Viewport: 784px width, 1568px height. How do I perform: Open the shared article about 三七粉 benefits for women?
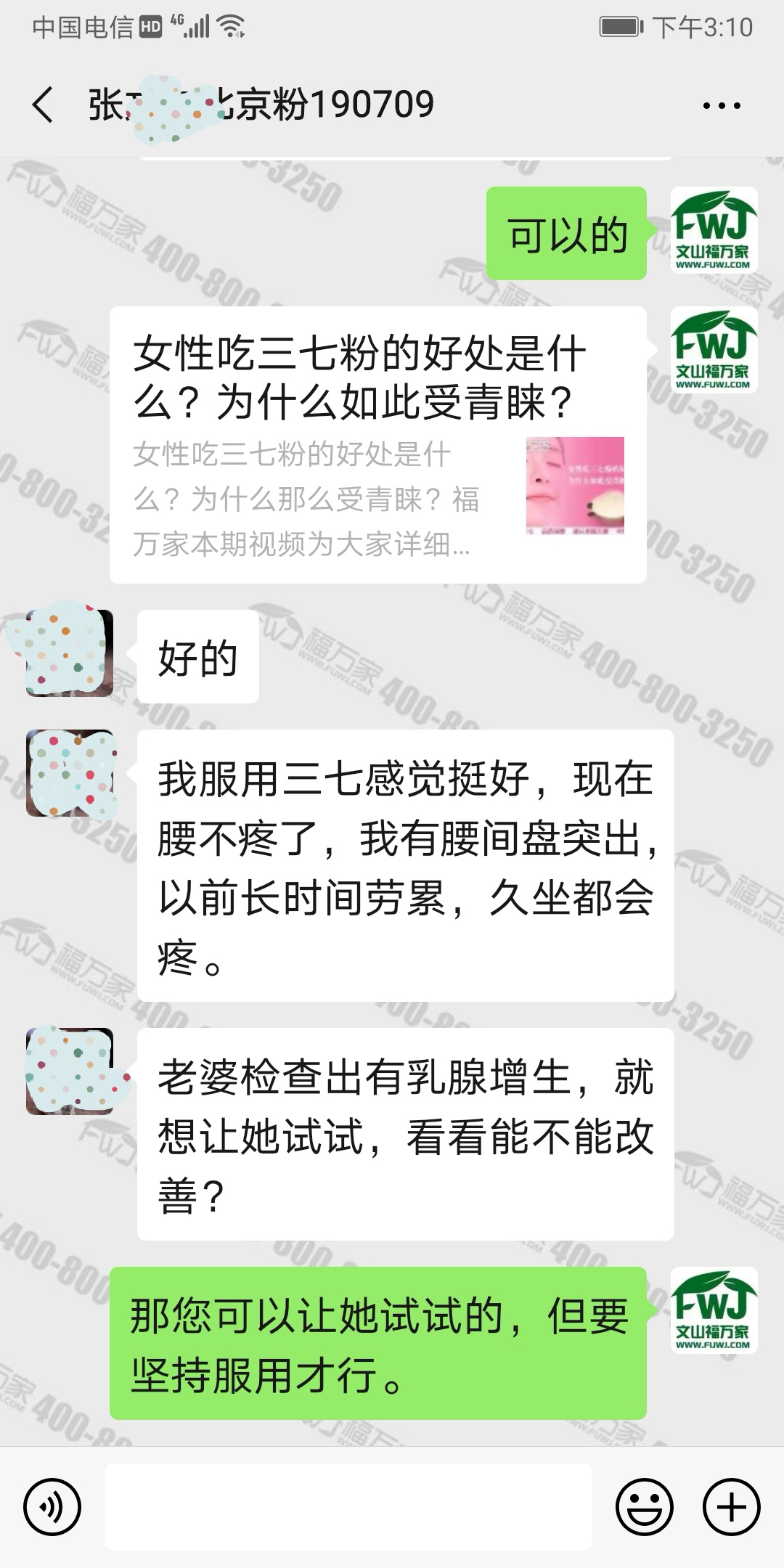pos(377,444)
